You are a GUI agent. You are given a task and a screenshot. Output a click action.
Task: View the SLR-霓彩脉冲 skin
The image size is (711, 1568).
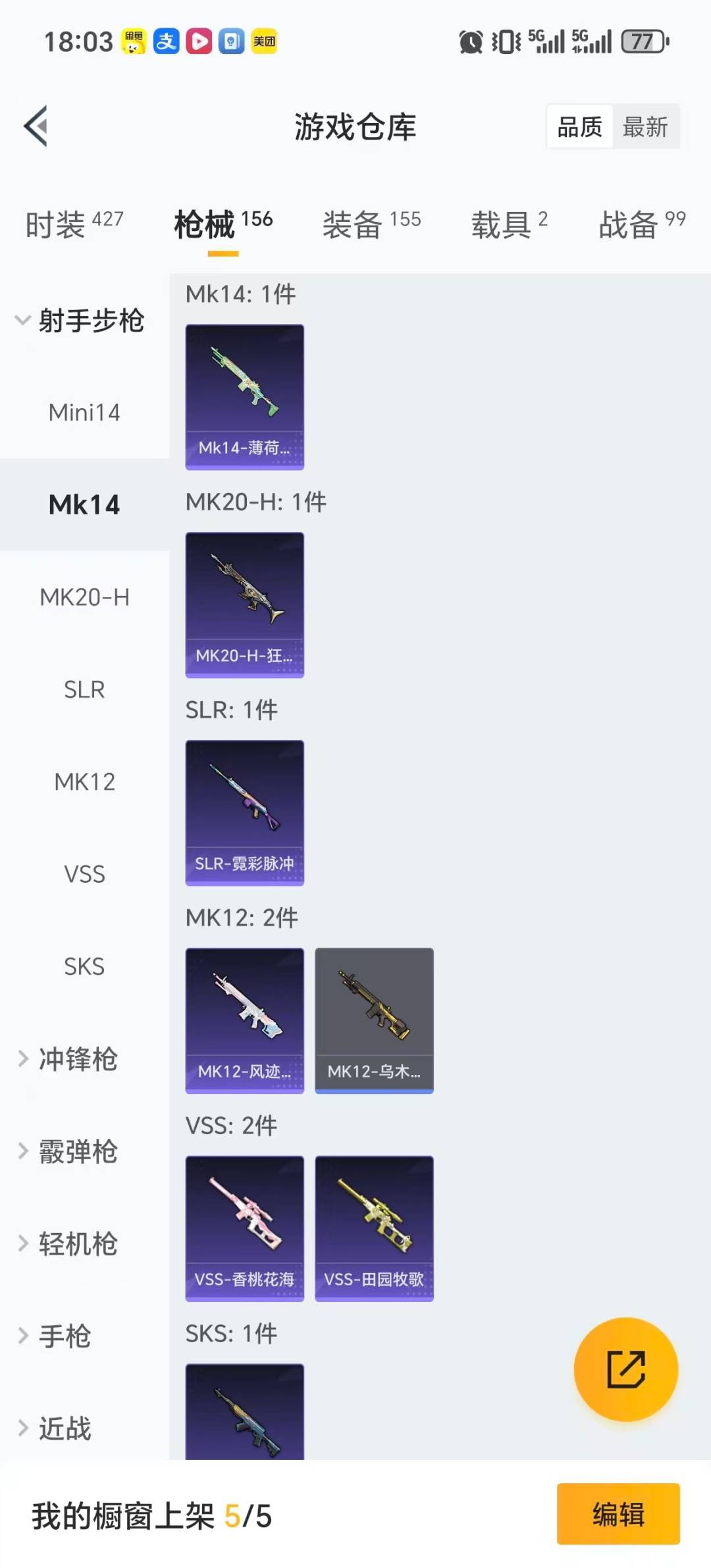[x=245, y=812]
